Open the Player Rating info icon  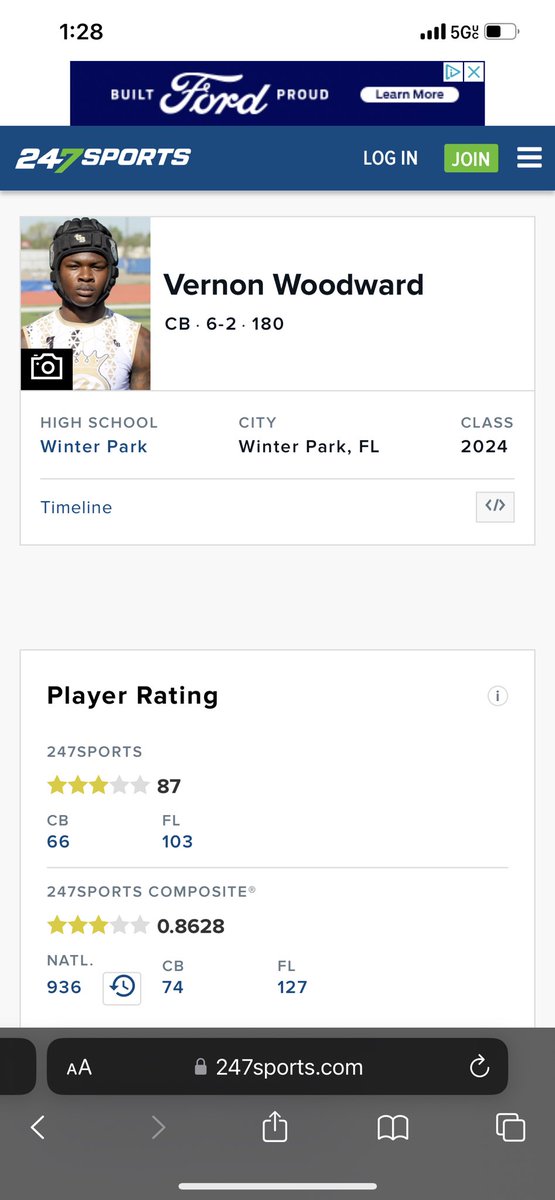pyautogui.click(x=498, y=696)
